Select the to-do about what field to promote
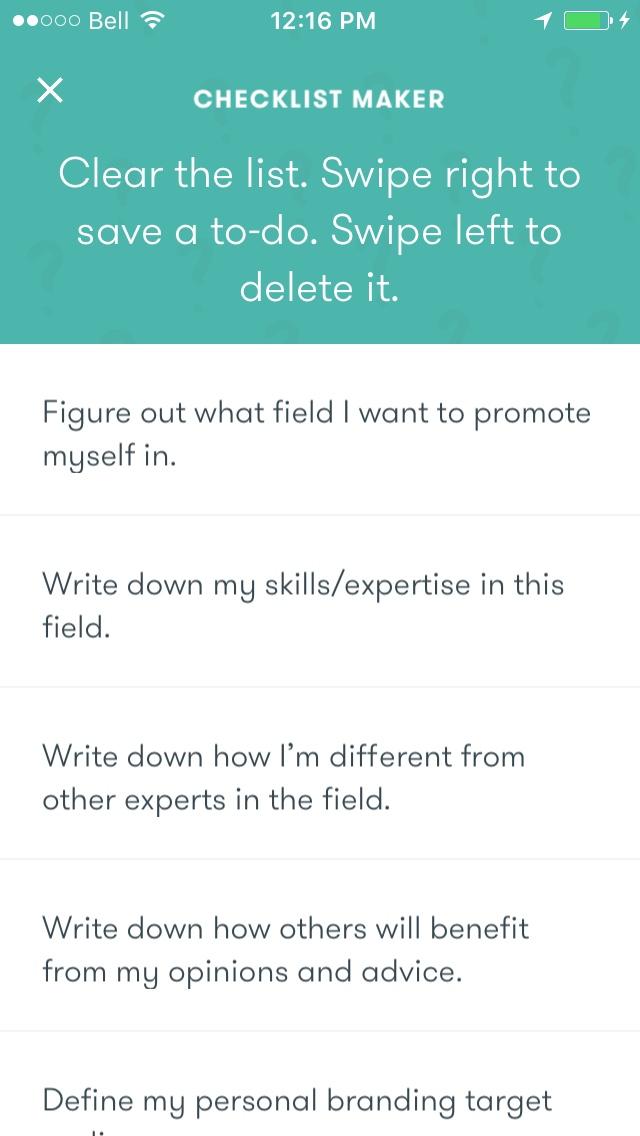The height and width of the screenshot is (1136, 640). click(x=318, y=434)
